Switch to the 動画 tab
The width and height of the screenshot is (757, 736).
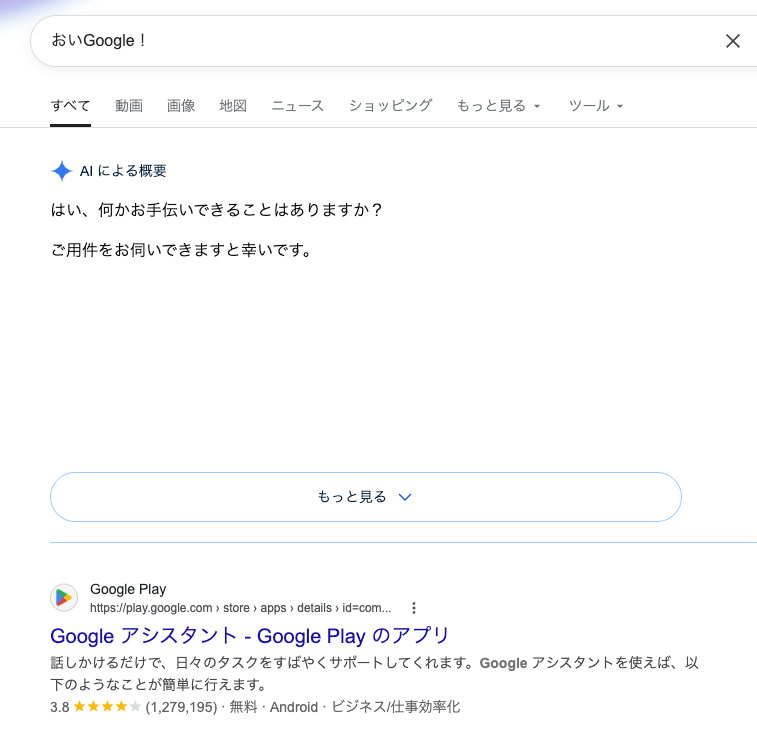tap(129, 106)
